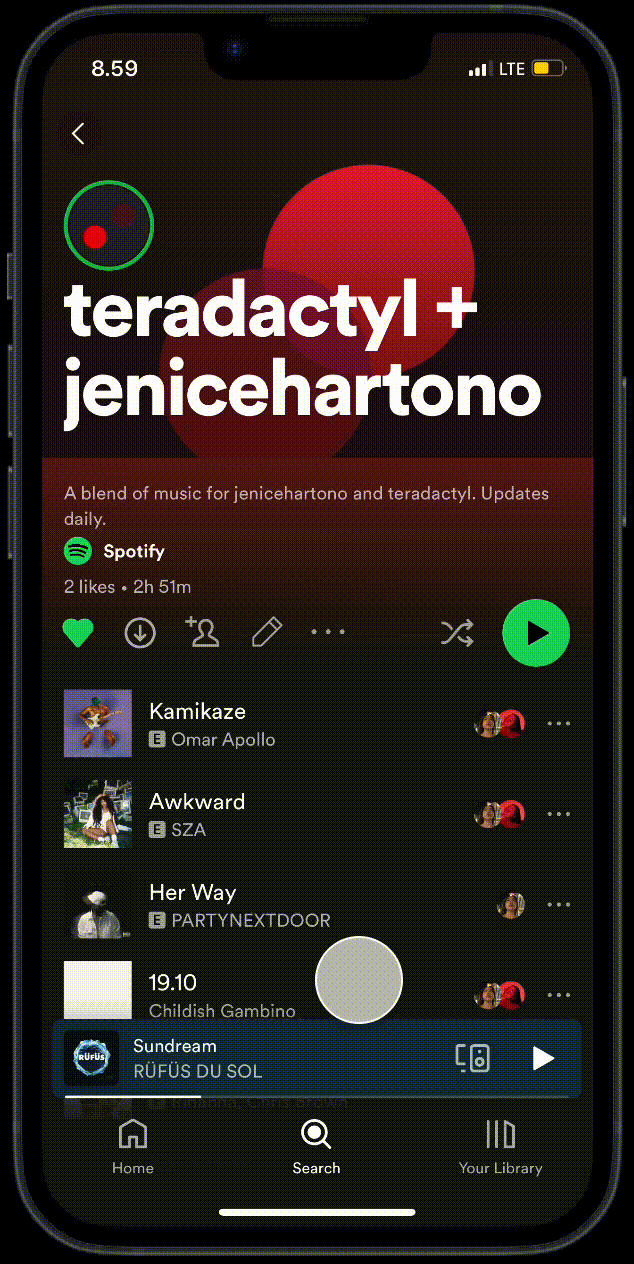The width and height of the screenshot is (634, 1264).
Task: Open more options for Awkward
Action: 559,814
